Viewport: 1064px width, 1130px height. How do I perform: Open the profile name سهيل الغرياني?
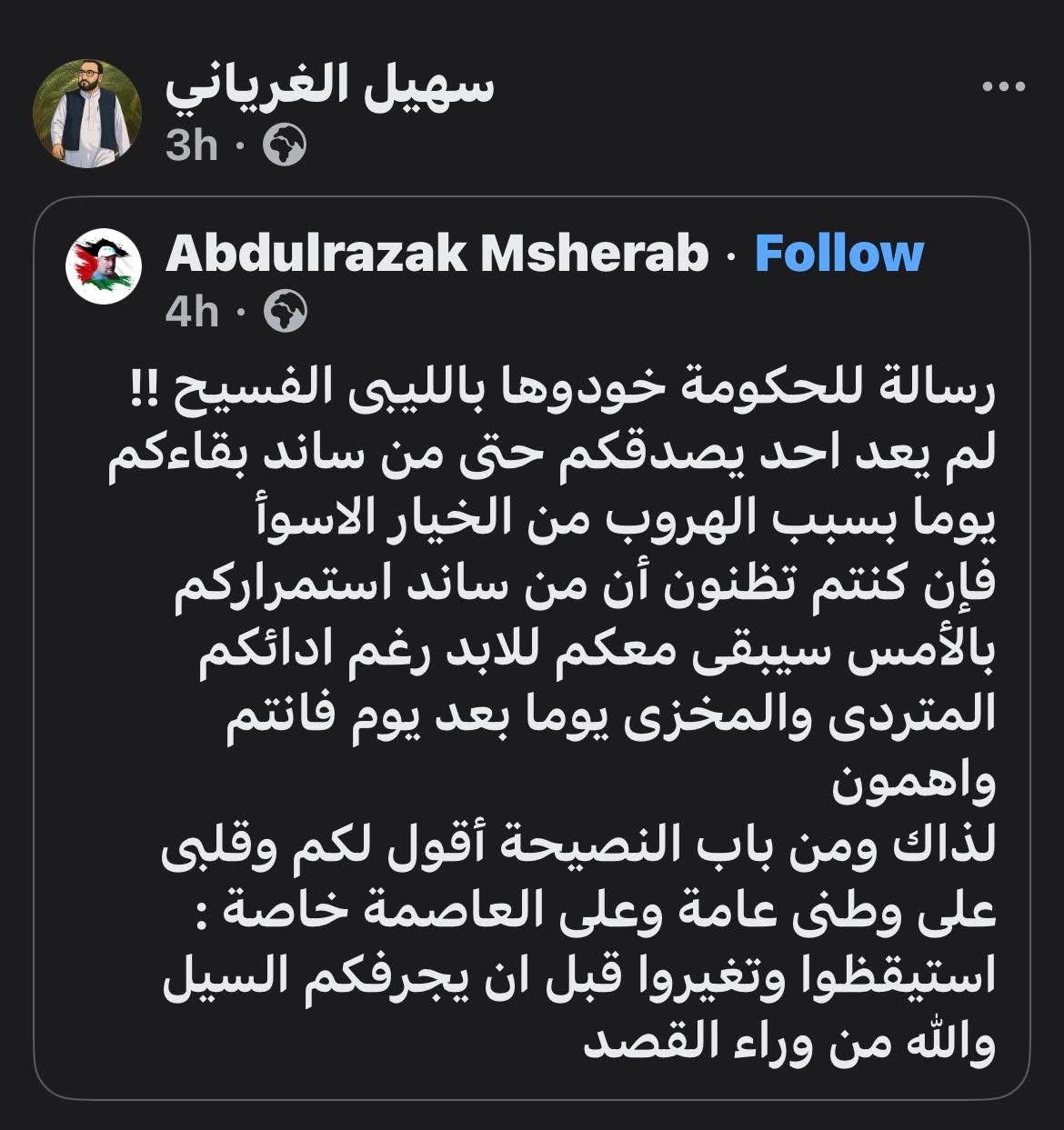coord(330,88)
